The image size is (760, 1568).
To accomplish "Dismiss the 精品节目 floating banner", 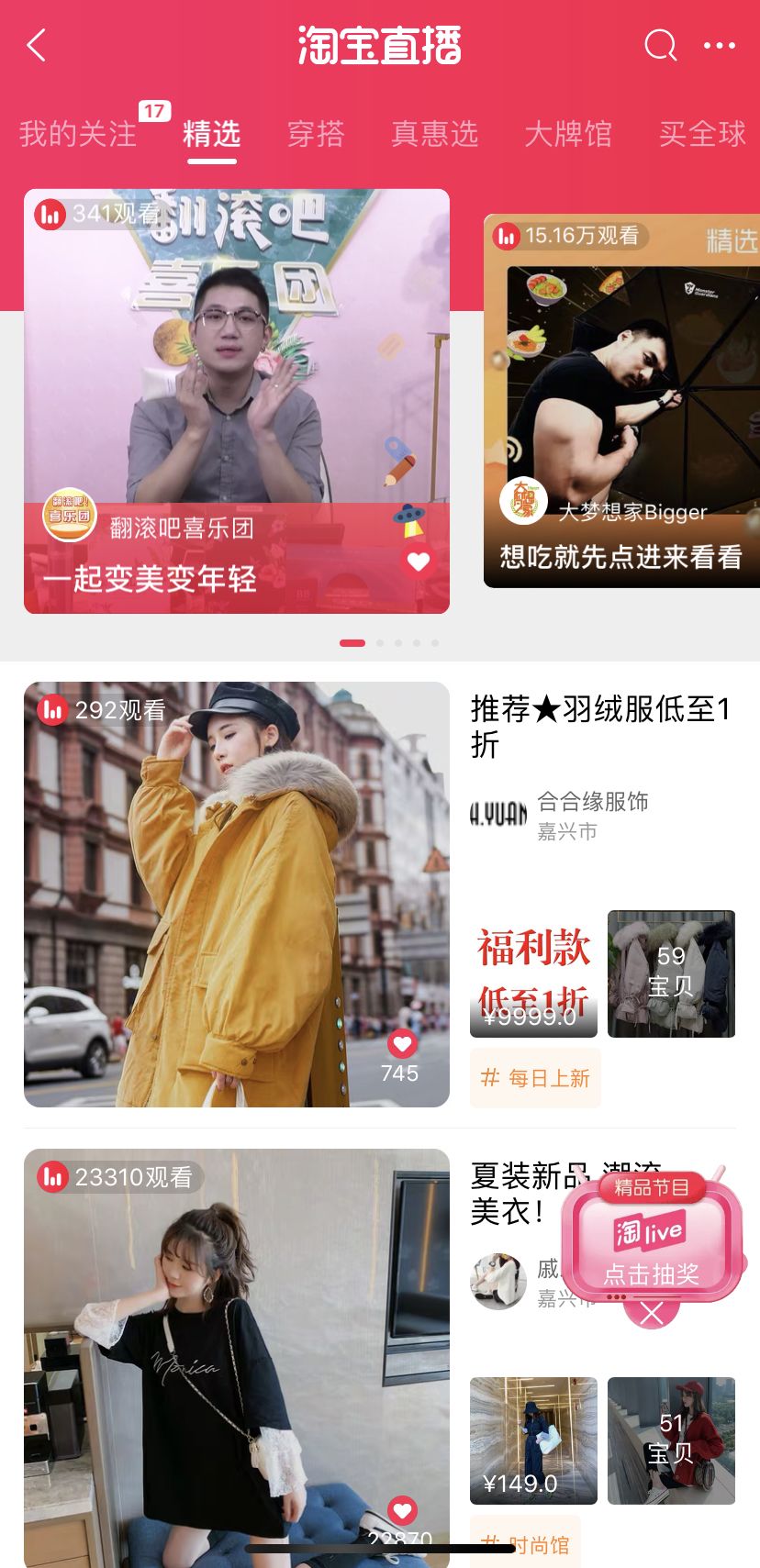I will coord(652,1315).
